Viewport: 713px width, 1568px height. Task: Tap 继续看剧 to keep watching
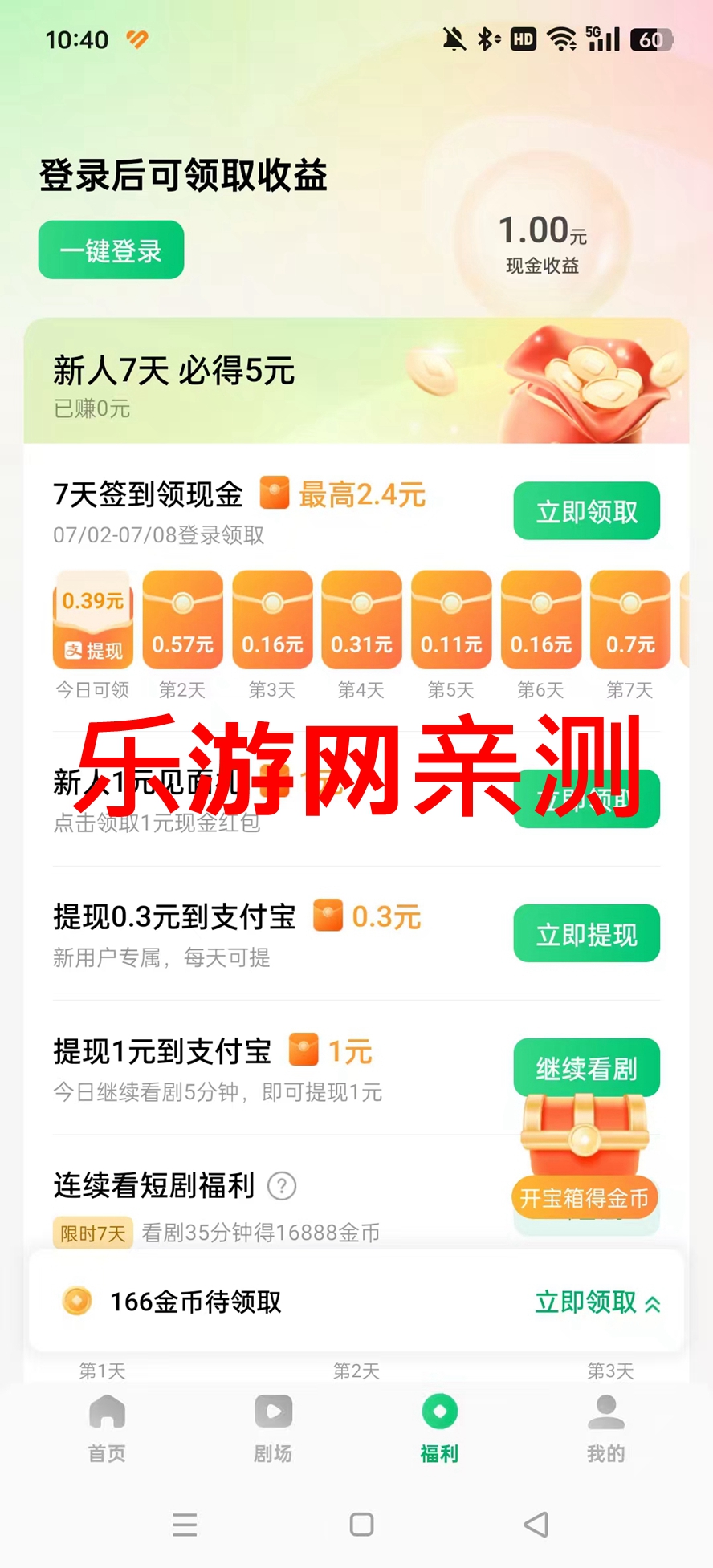point(586,1068)
